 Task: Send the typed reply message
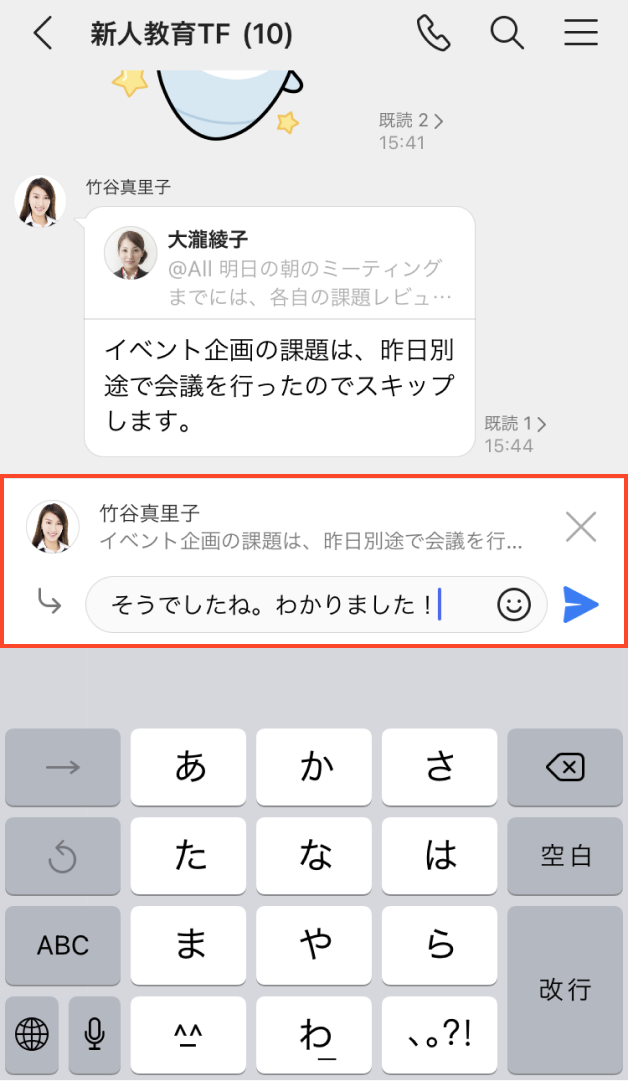coord(581,604)
